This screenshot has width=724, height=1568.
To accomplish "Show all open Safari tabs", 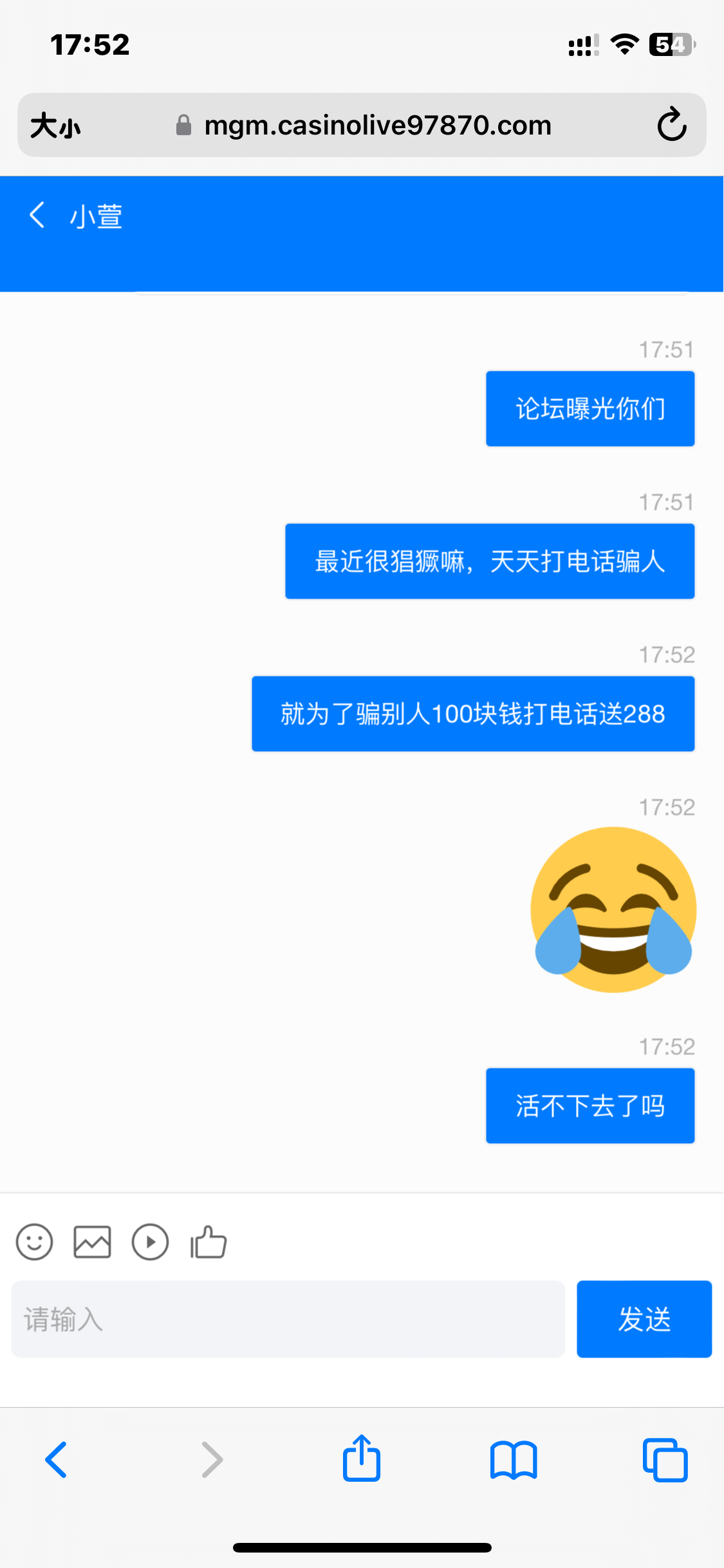I will [665, 1459].
